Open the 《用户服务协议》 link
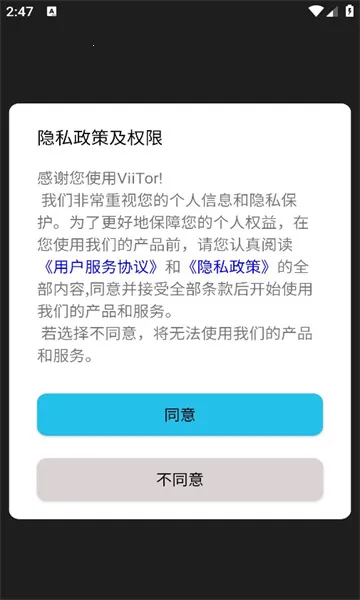 [x=101, y=267]
